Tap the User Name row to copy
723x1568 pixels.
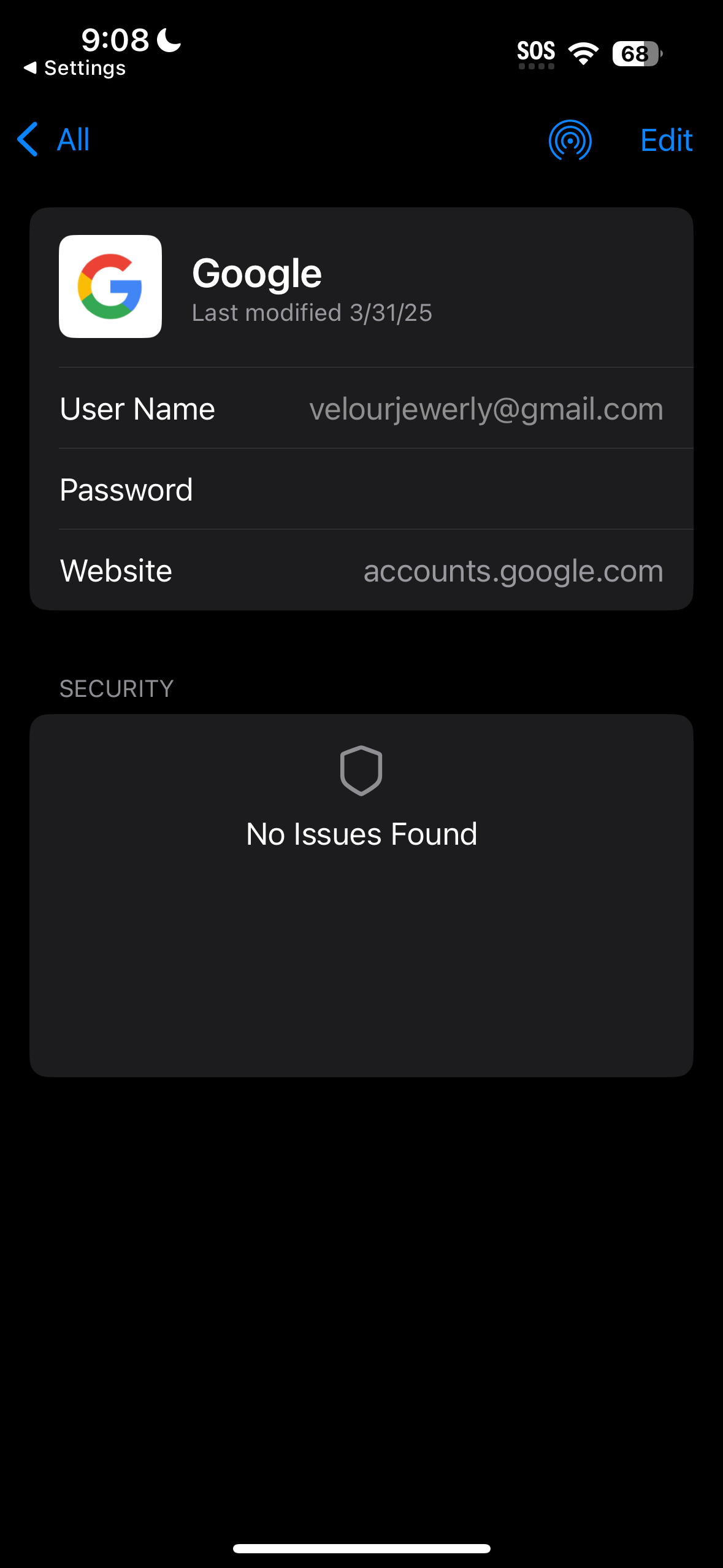(362, 409)
